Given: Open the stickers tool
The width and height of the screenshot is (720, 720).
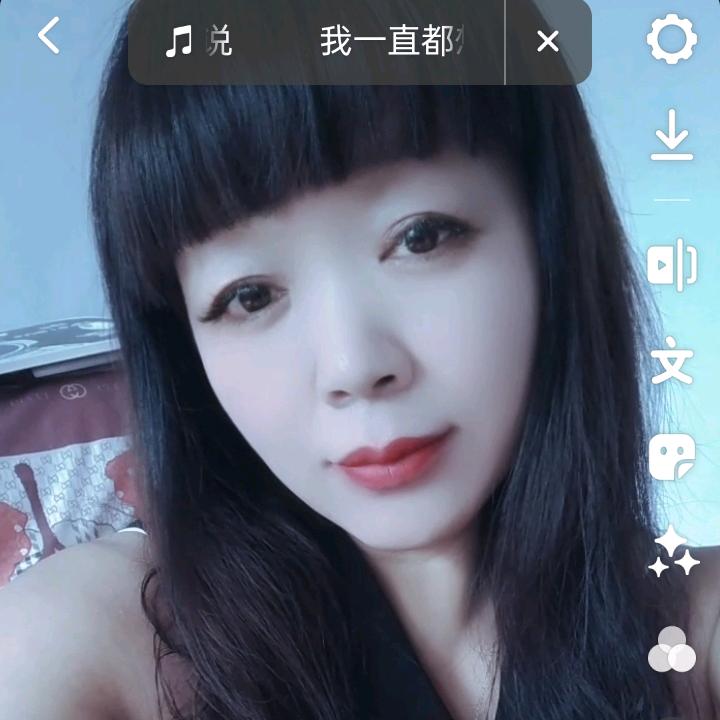Looking at the screenshot, I should tap(671, 457).
